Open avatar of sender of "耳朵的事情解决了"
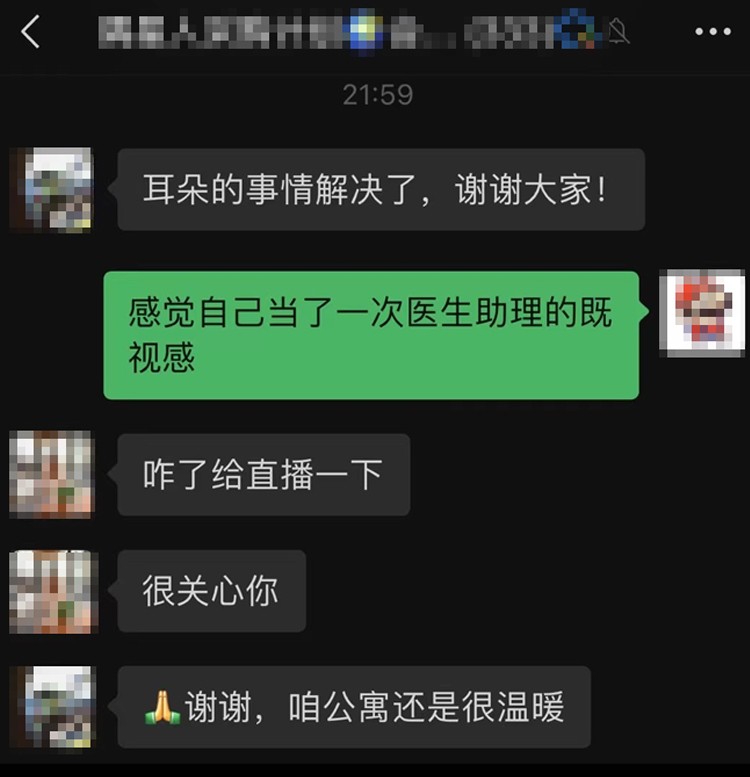Image resolution: width=750 pixels, height=777 pixels. 51,189
